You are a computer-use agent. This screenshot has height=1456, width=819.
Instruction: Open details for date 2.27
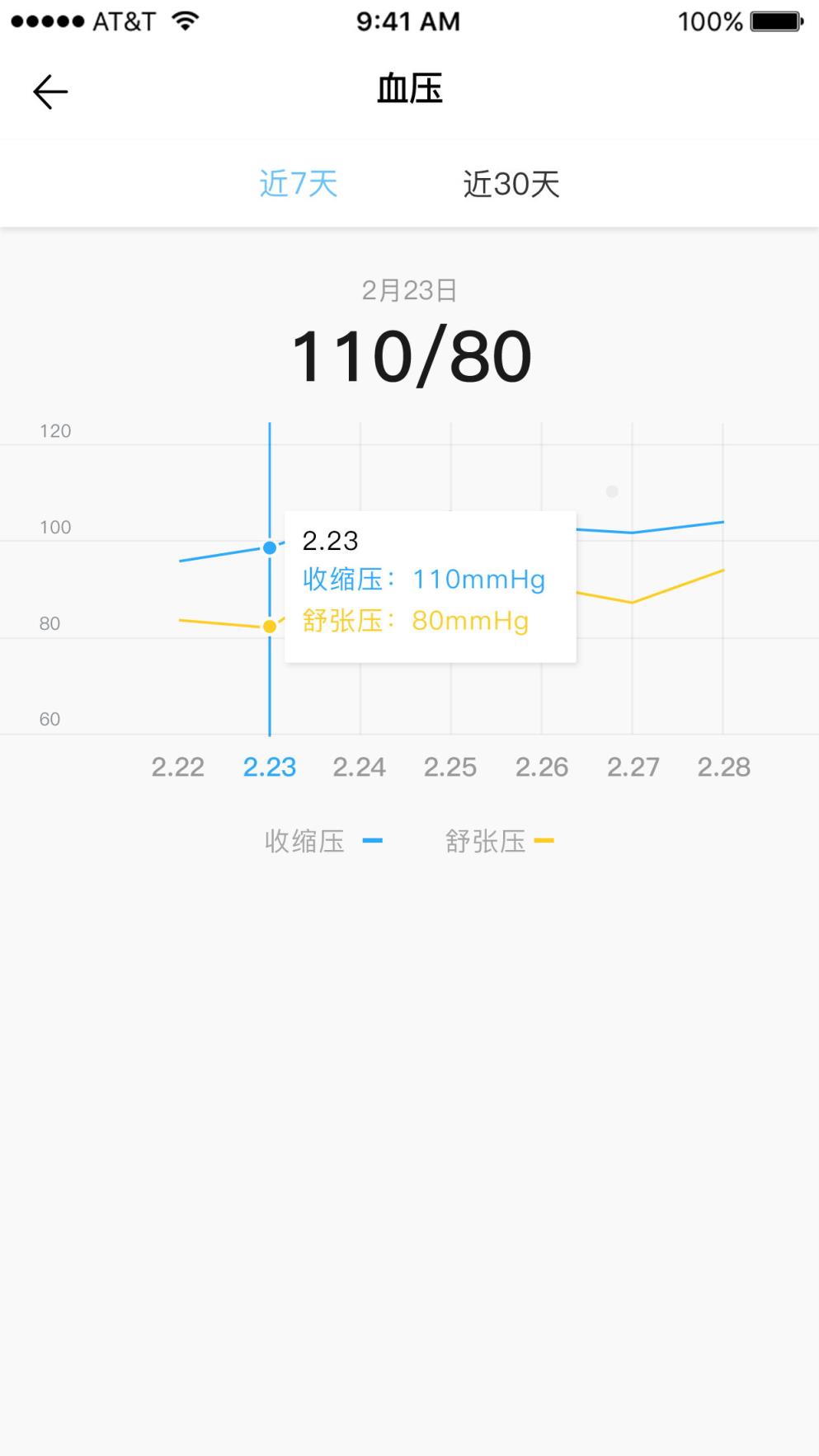coord(634,766)
